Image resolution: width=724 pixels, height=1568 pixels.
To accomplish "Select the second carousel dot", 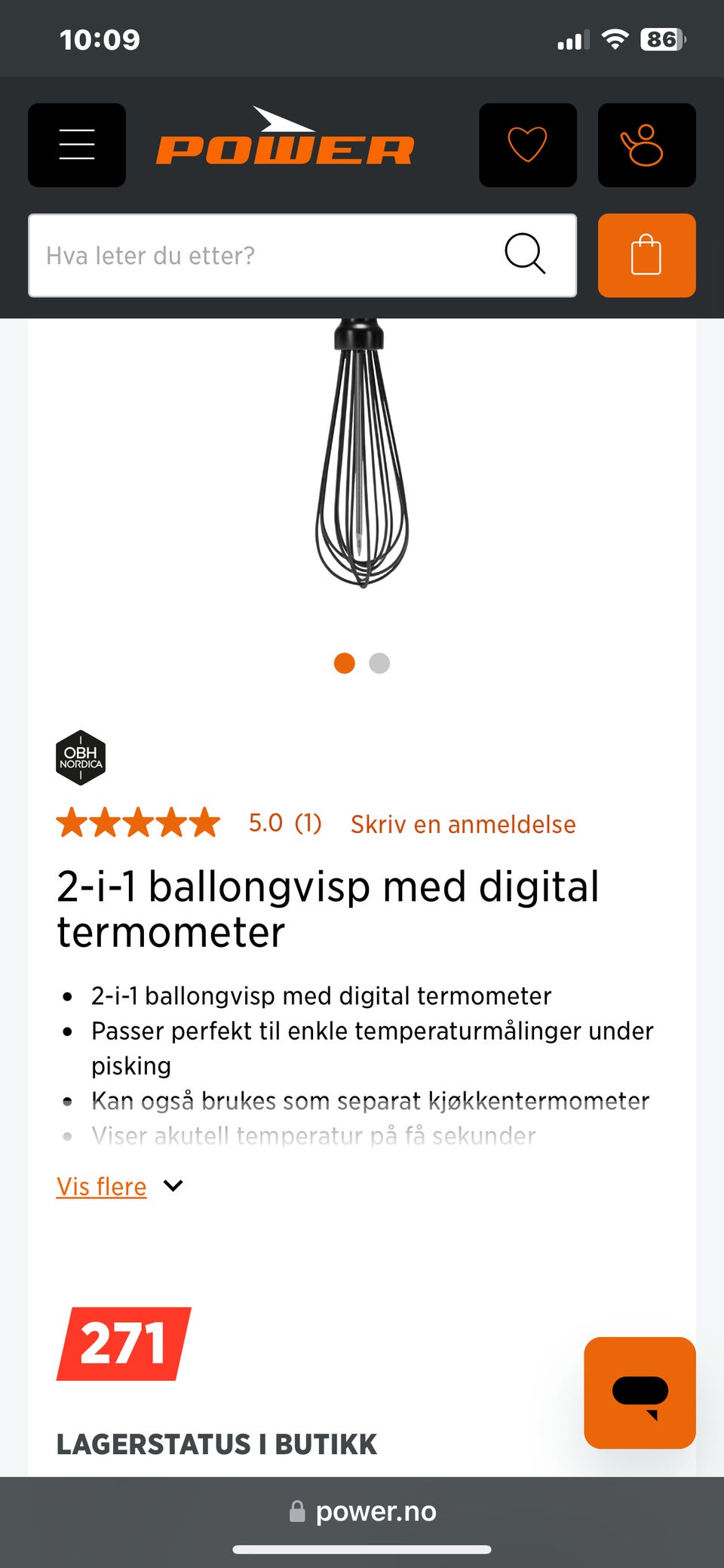I will [380, 663].
